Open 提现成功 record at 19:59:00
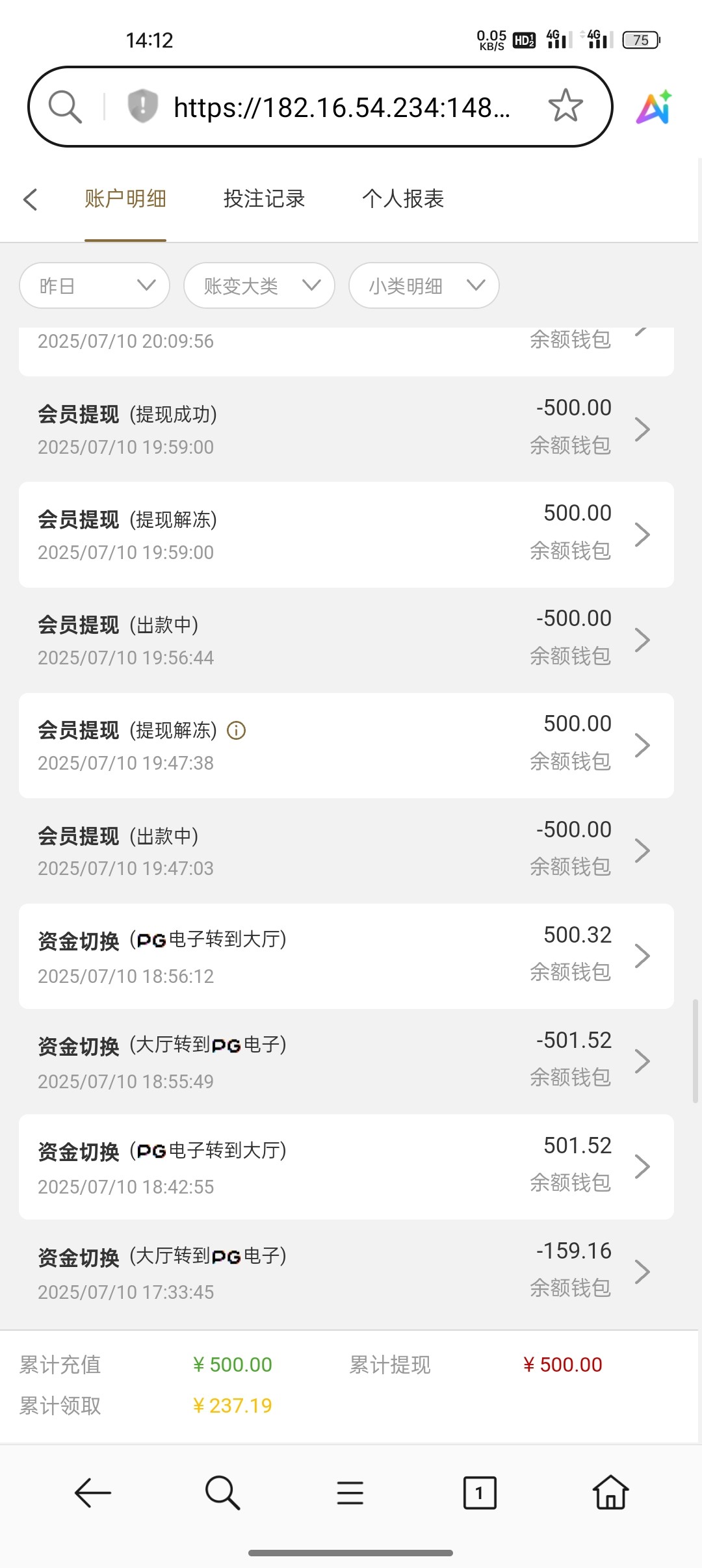702x1568 pixels. point(346,430)
